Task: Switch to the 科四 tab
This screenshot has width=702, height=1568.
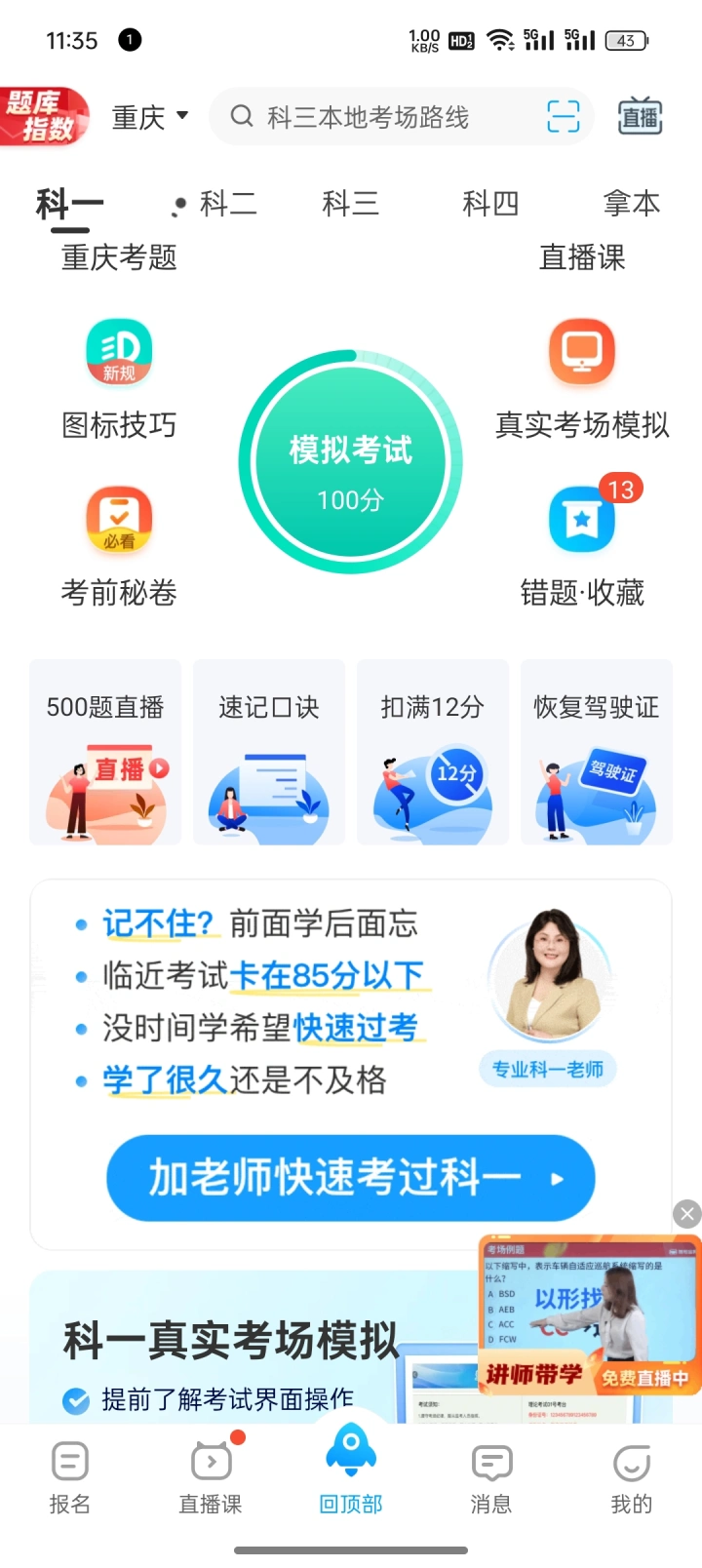Action: [x=490, y=204]
